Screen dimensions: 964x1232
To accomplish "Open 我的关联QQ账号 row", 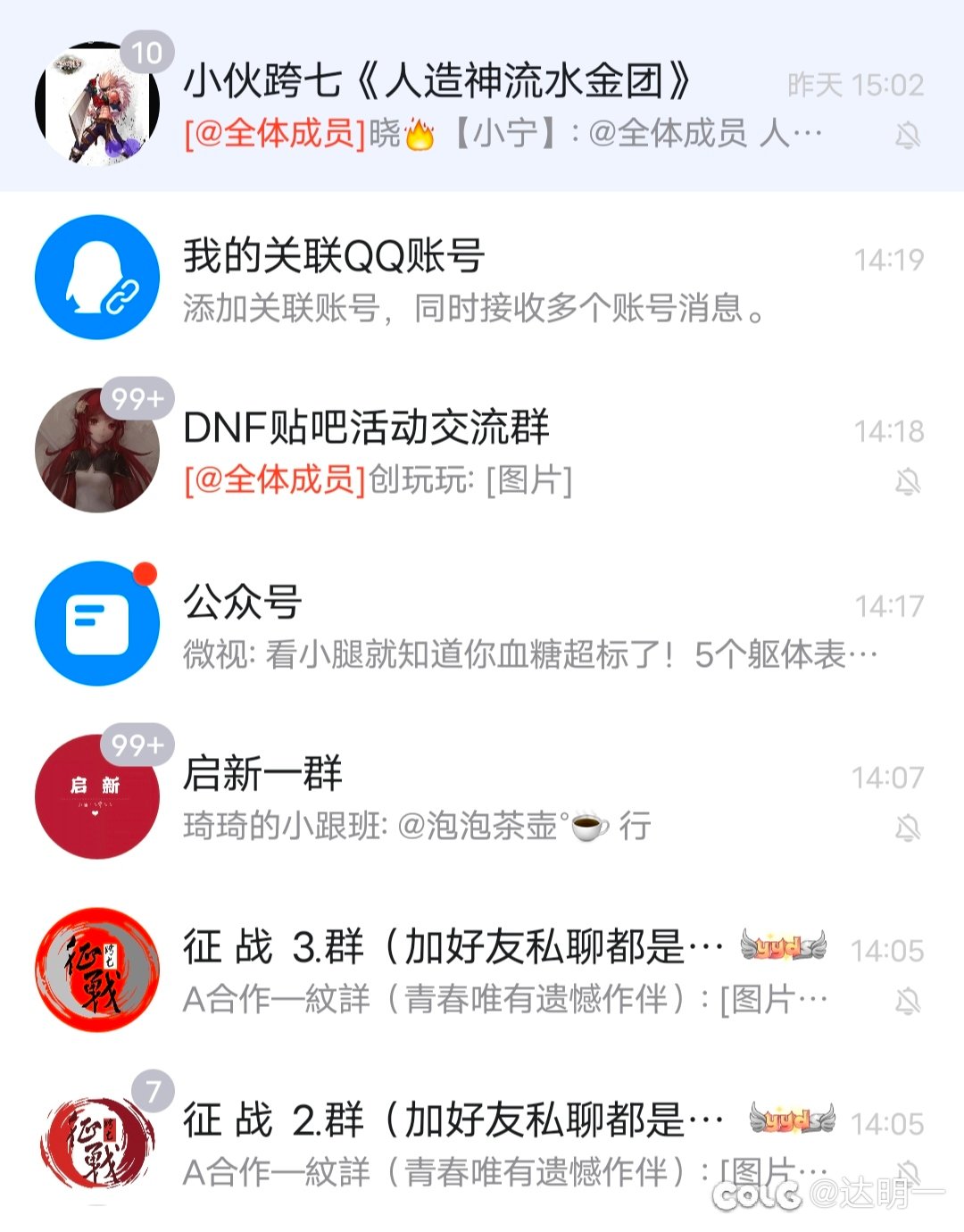I will [482, 279].
